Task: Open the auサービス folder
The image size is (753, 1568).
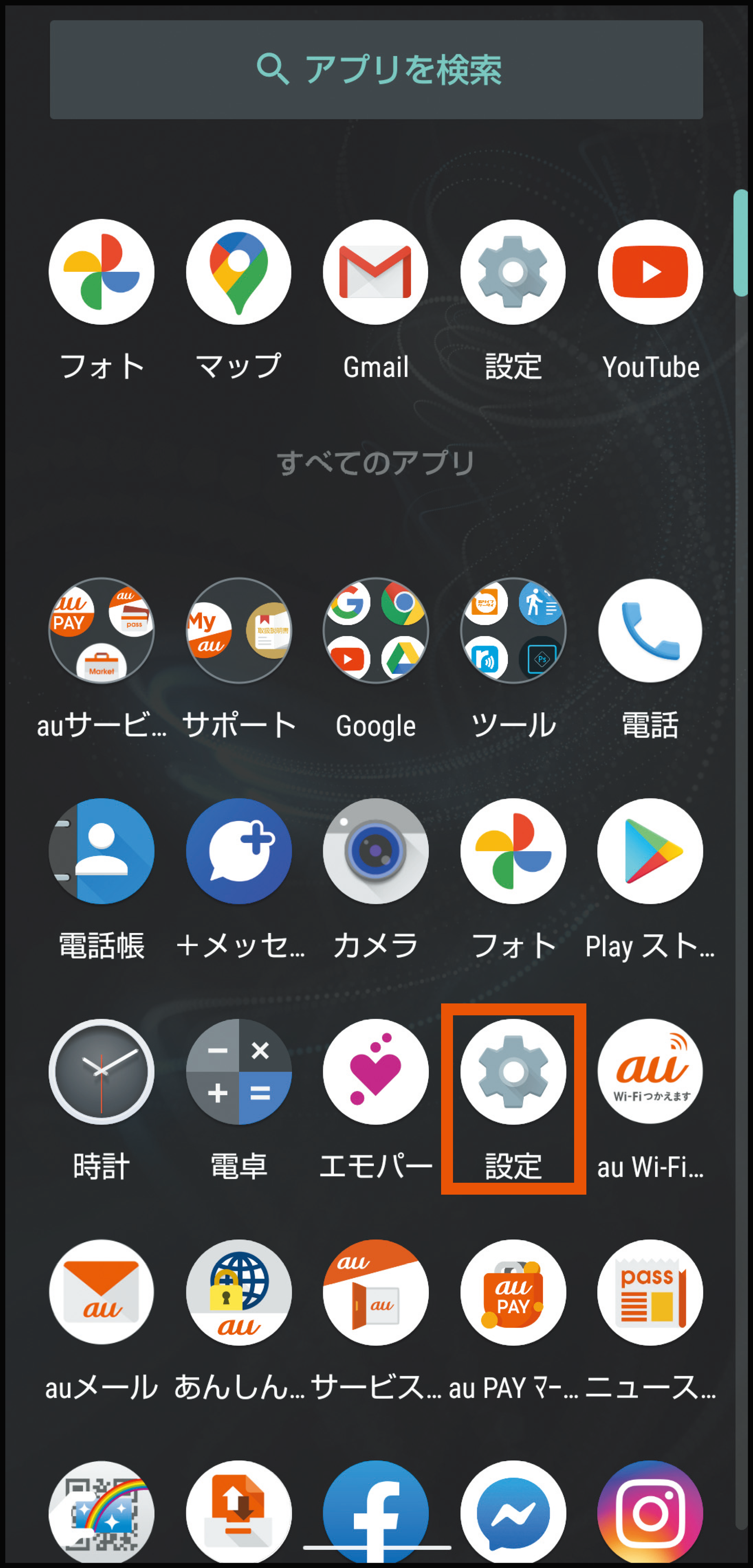Action: click(102, 631)
